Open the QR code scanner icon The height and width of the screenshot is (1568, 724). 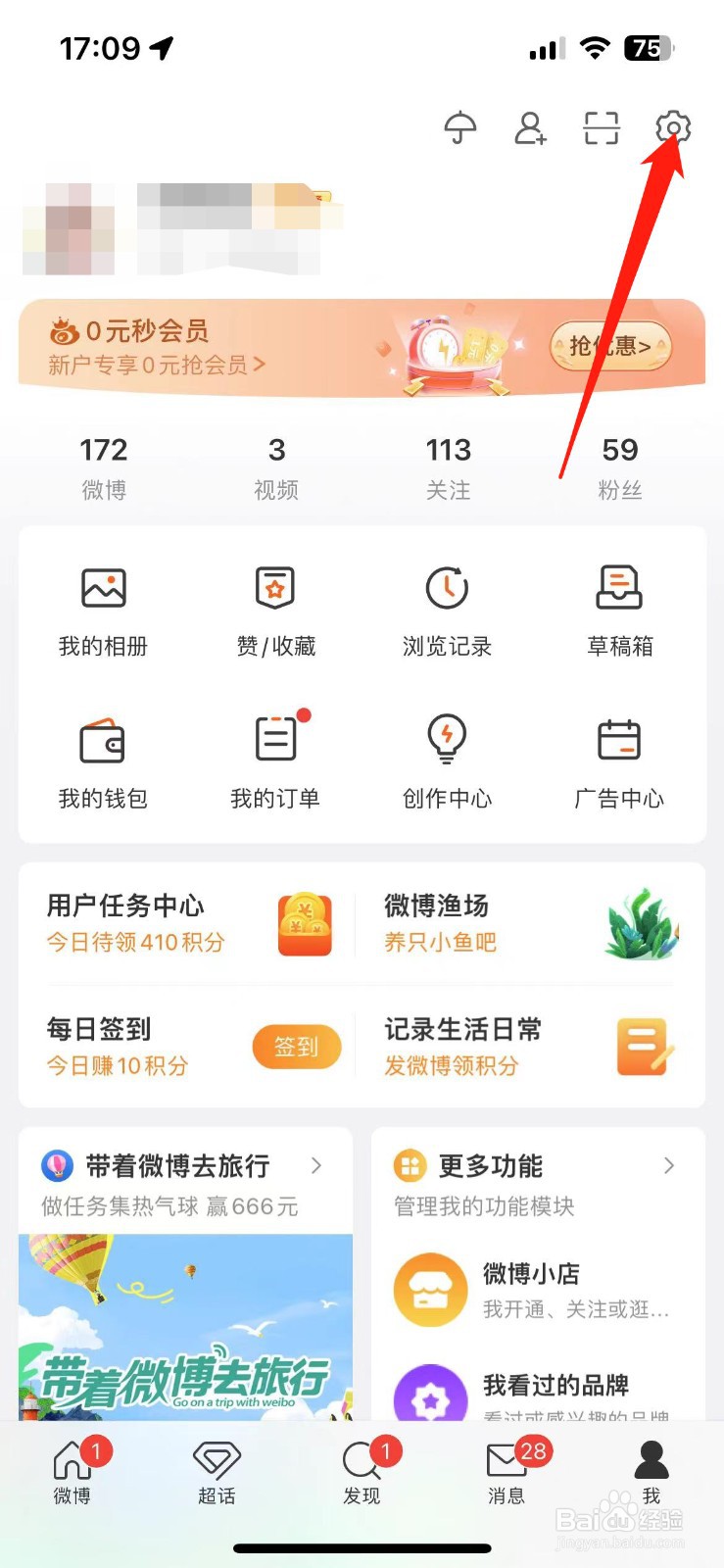[x=602, y=128]
